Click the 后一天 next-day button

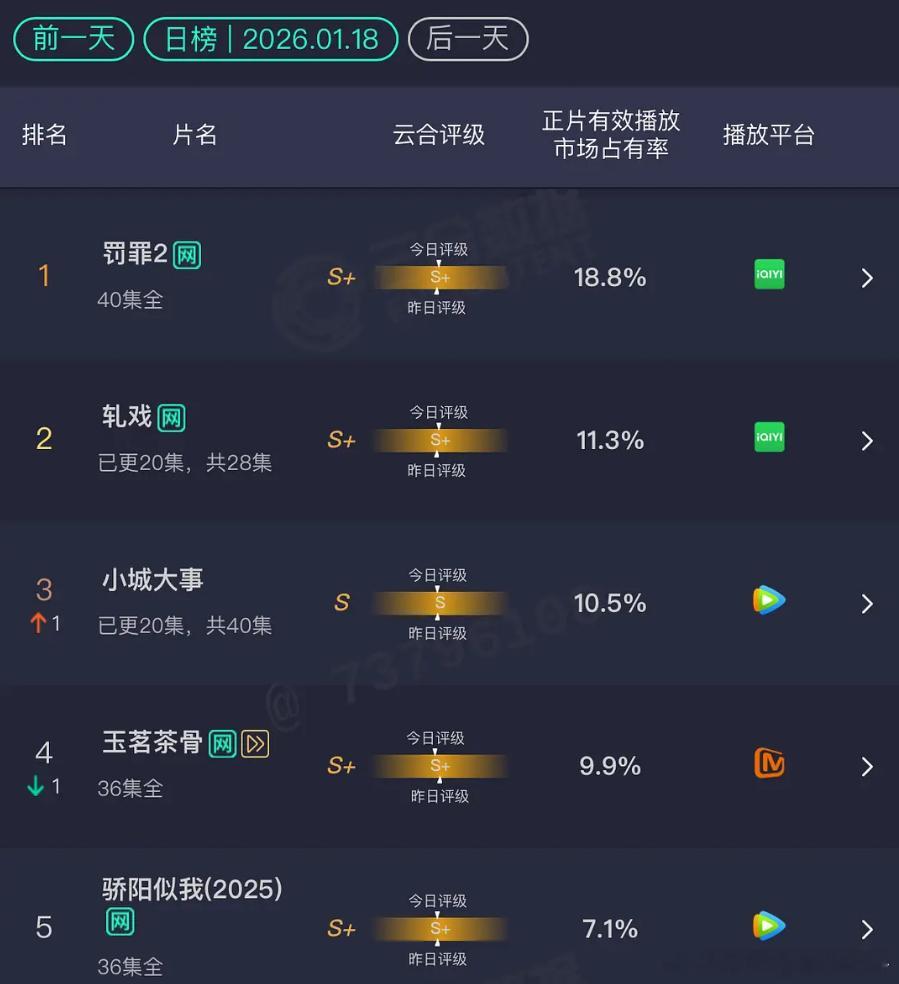[467, 40]
